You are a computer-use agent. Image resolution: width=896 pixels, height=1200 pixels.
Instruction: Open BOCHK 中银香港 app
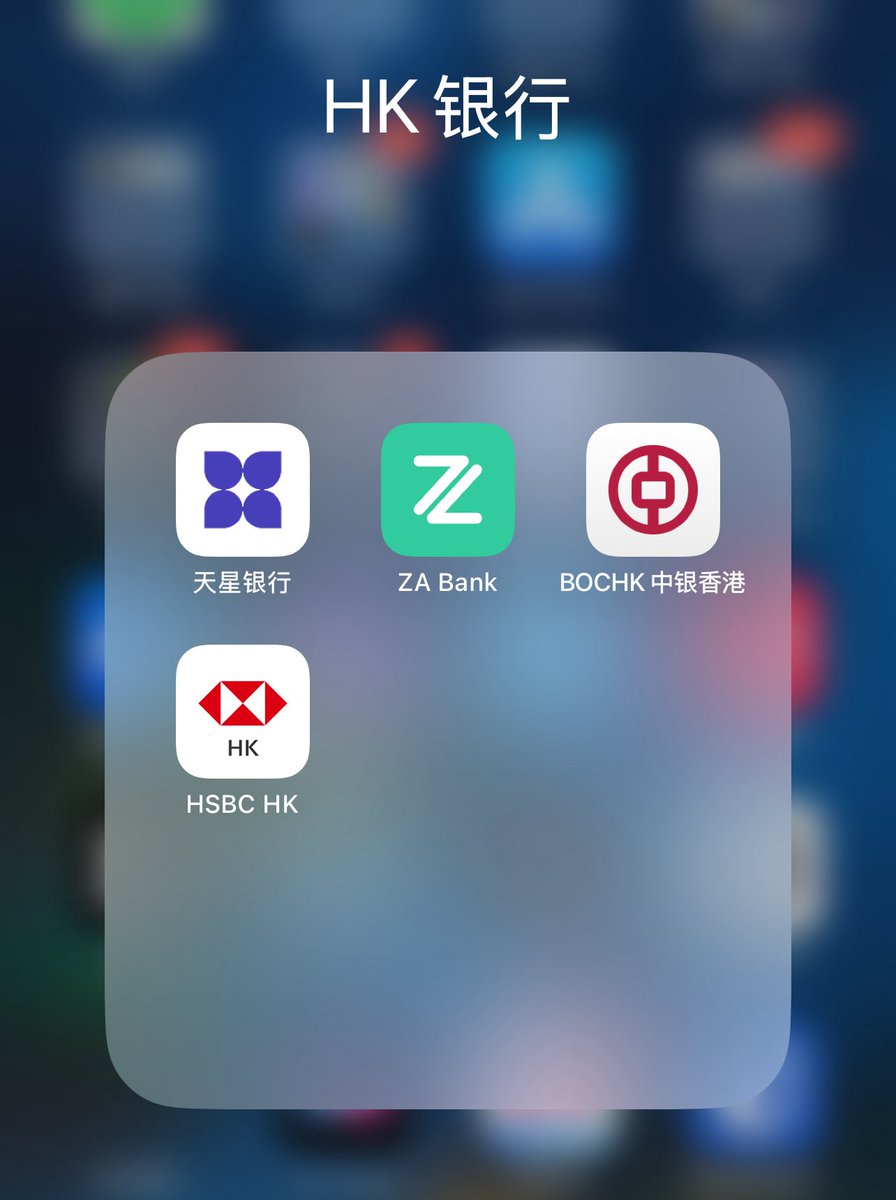tap(652, 490)
